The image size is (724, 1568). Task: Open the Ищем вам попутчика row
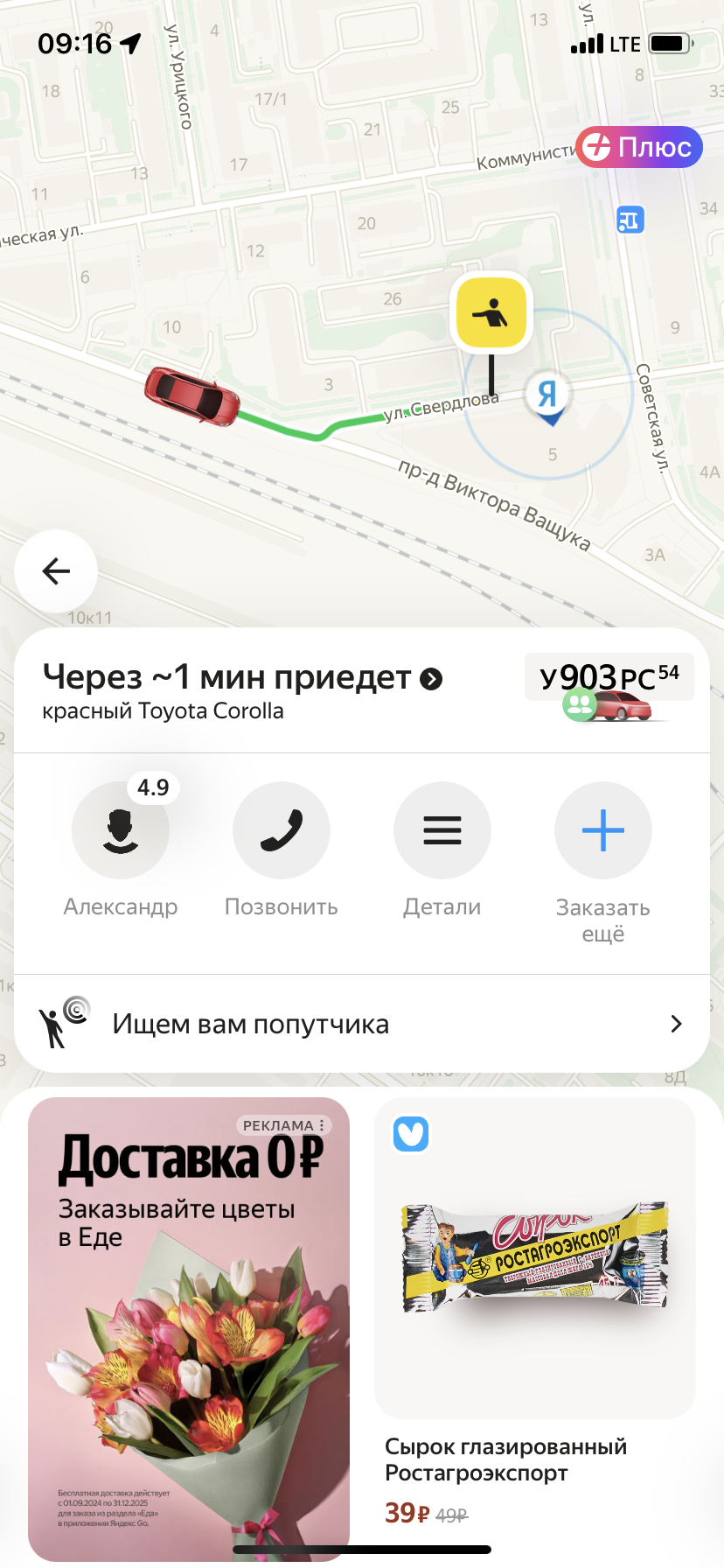[x=362, y=1024]
